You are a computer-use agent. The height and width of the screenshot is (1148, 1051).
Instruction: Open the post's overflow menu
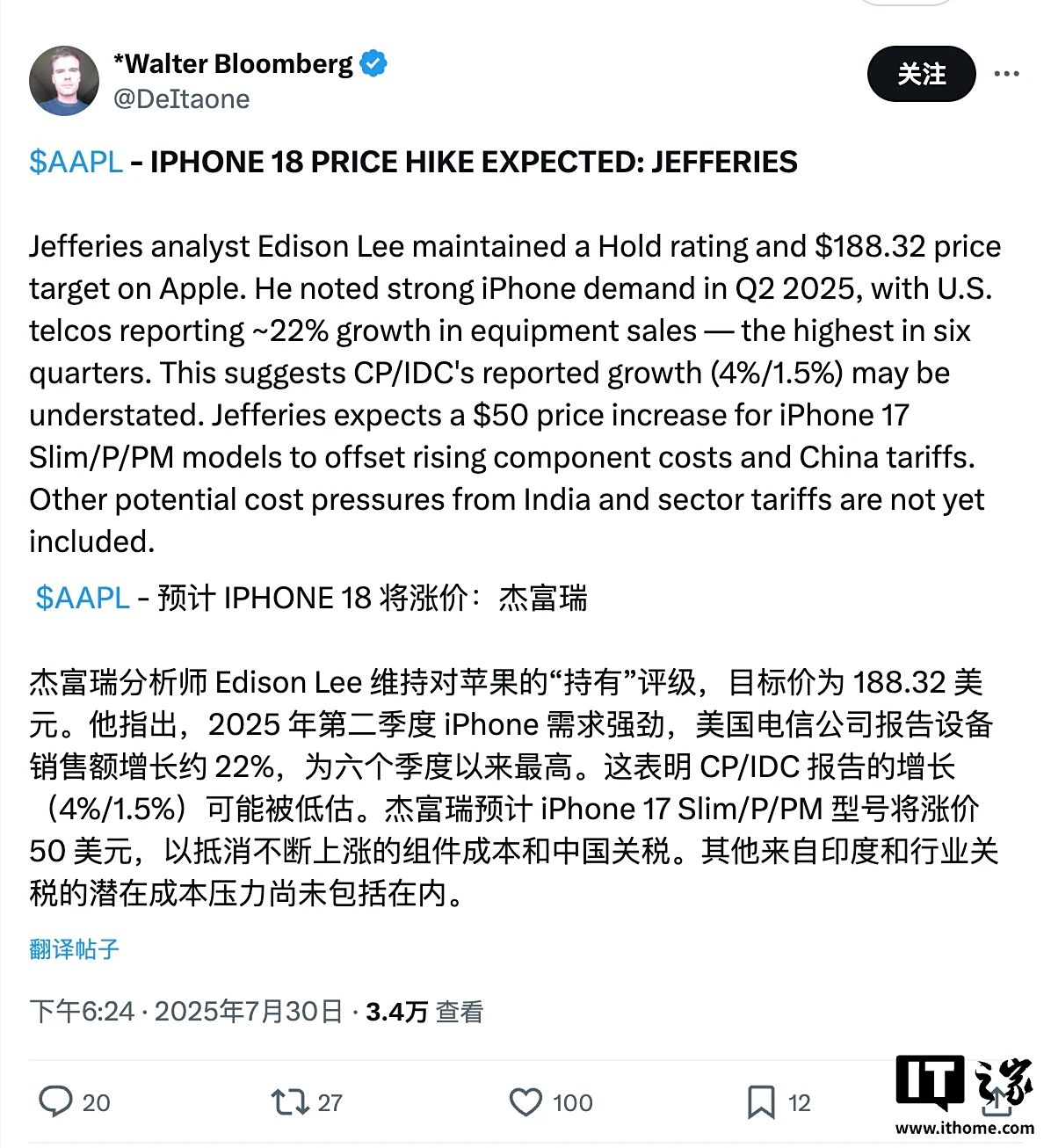coord(1006,74)
